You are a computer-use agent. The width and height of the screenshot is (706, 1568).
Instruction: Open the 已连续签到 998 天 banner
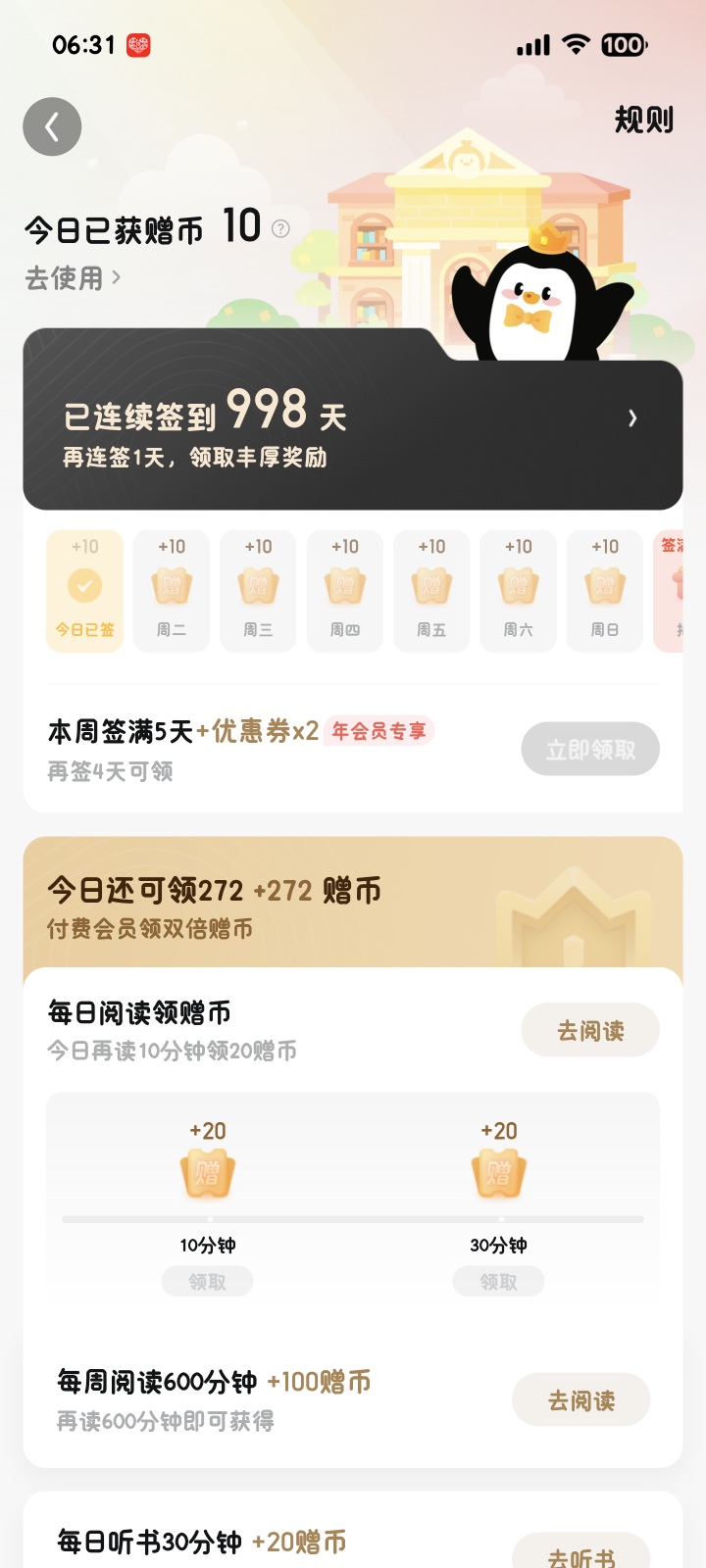[x=353, y=431]
